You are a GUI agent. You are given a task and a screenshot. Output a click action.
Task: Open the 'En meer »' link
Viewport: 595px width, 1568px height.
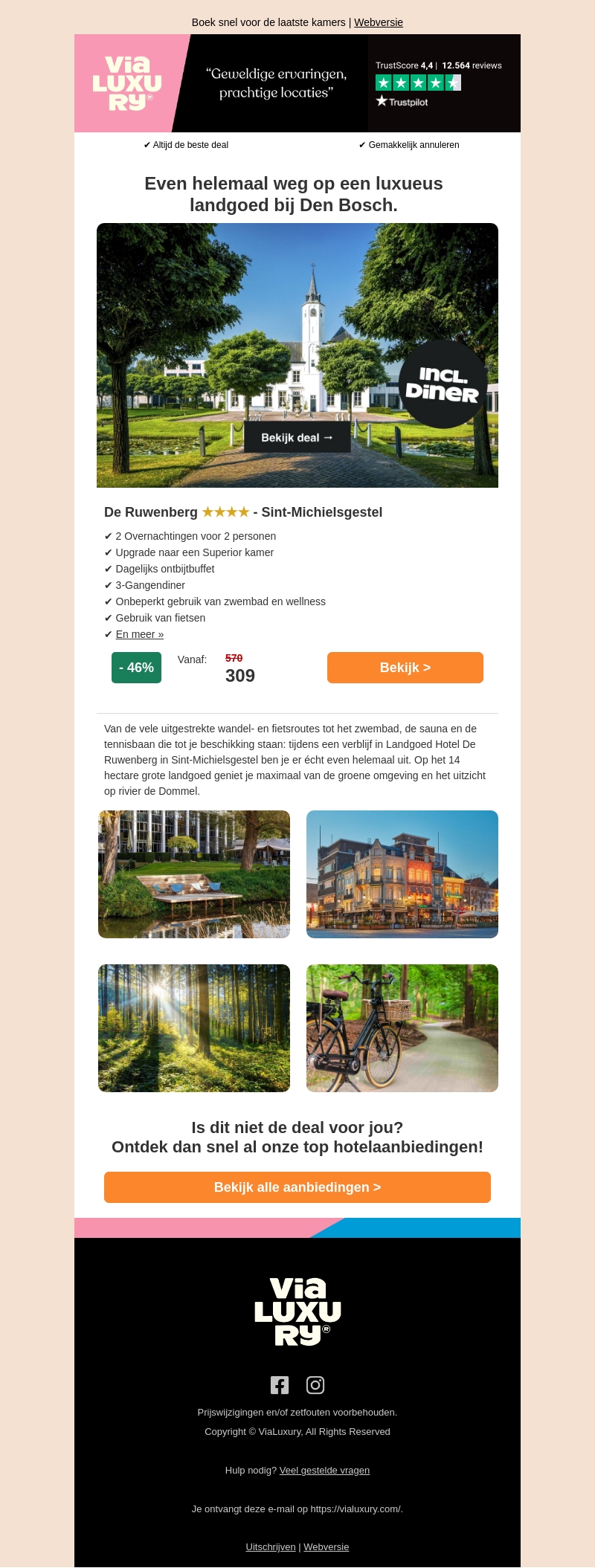tap(139, 634)
